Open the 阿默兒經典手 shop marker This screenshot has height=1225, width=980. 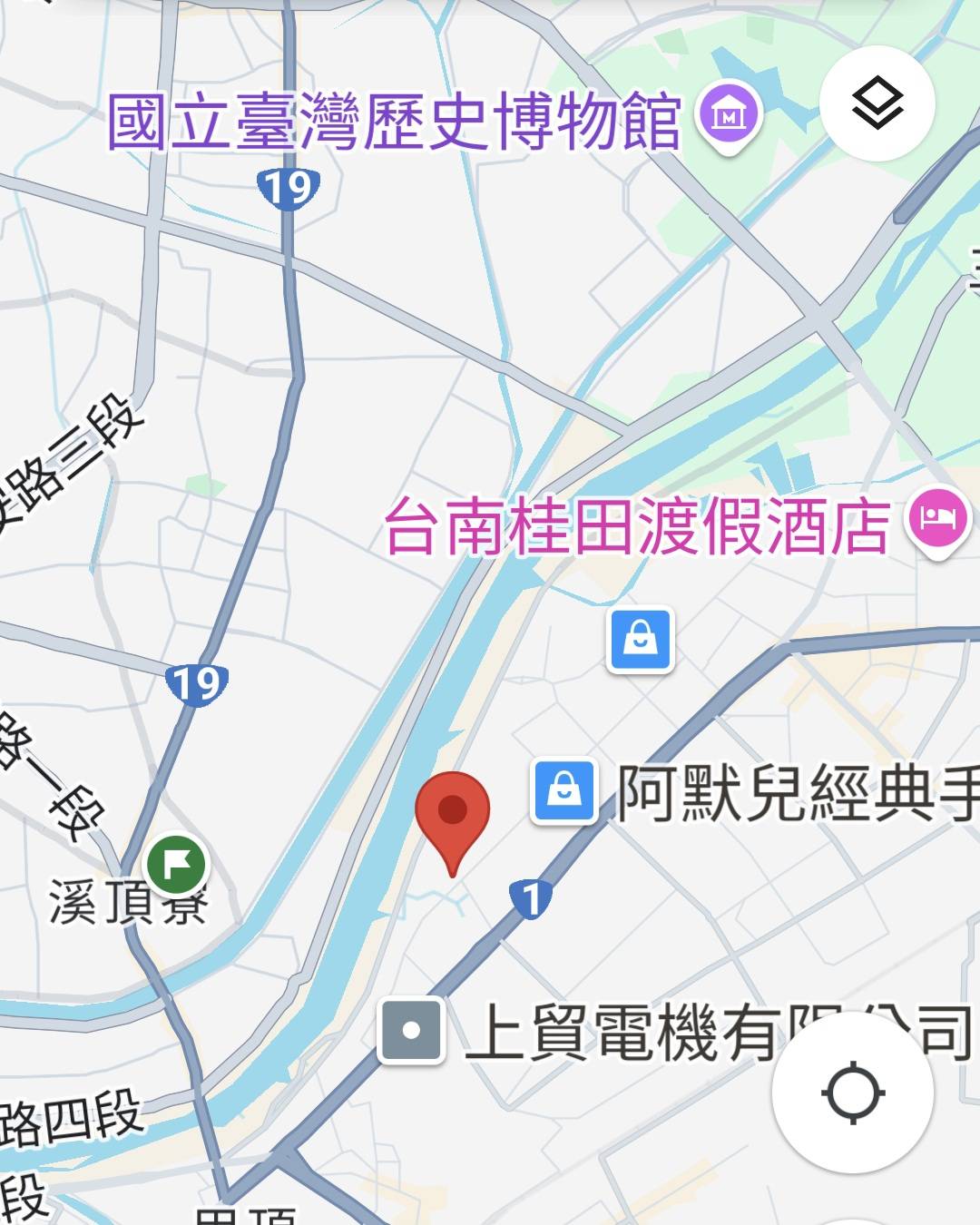point(563,790)
